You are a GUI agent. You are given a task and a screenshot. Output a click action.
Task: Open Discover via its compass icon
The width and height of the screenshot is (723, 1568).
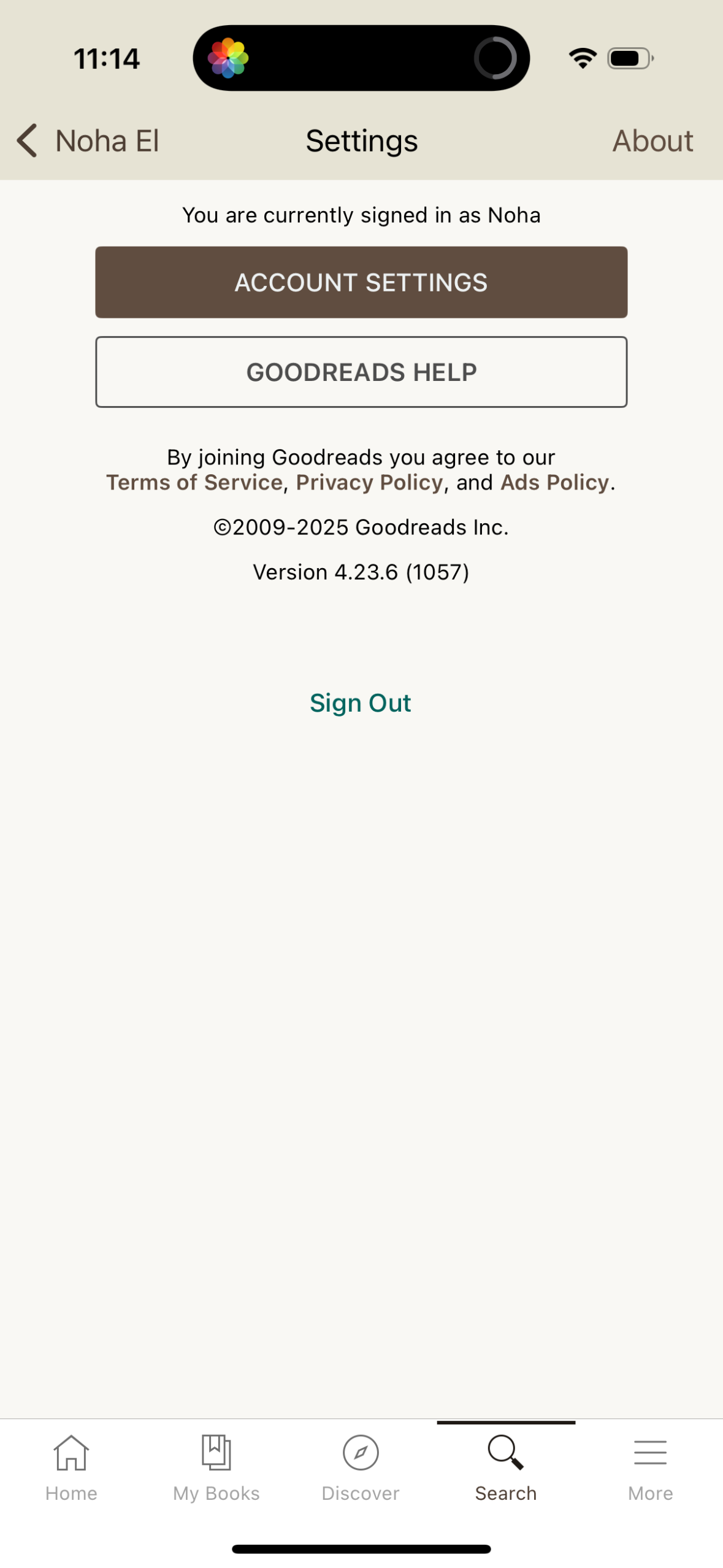[x=361, y=1453]
